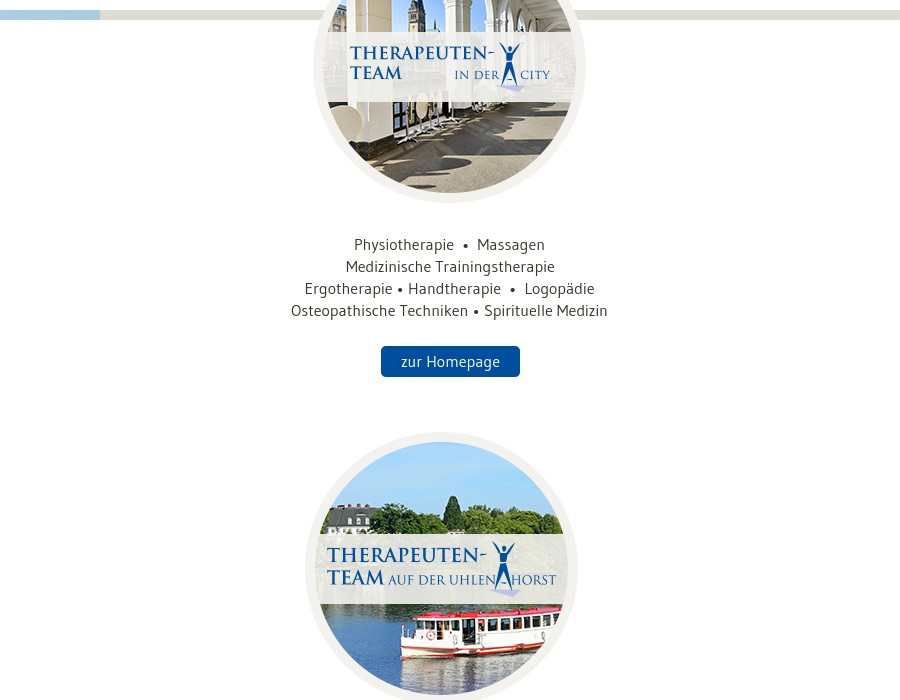The width and height of the screenshot is (900, 700).
Task: Tap the zur Homepage button
Action: pyautogui.click(x=450, y=362)
